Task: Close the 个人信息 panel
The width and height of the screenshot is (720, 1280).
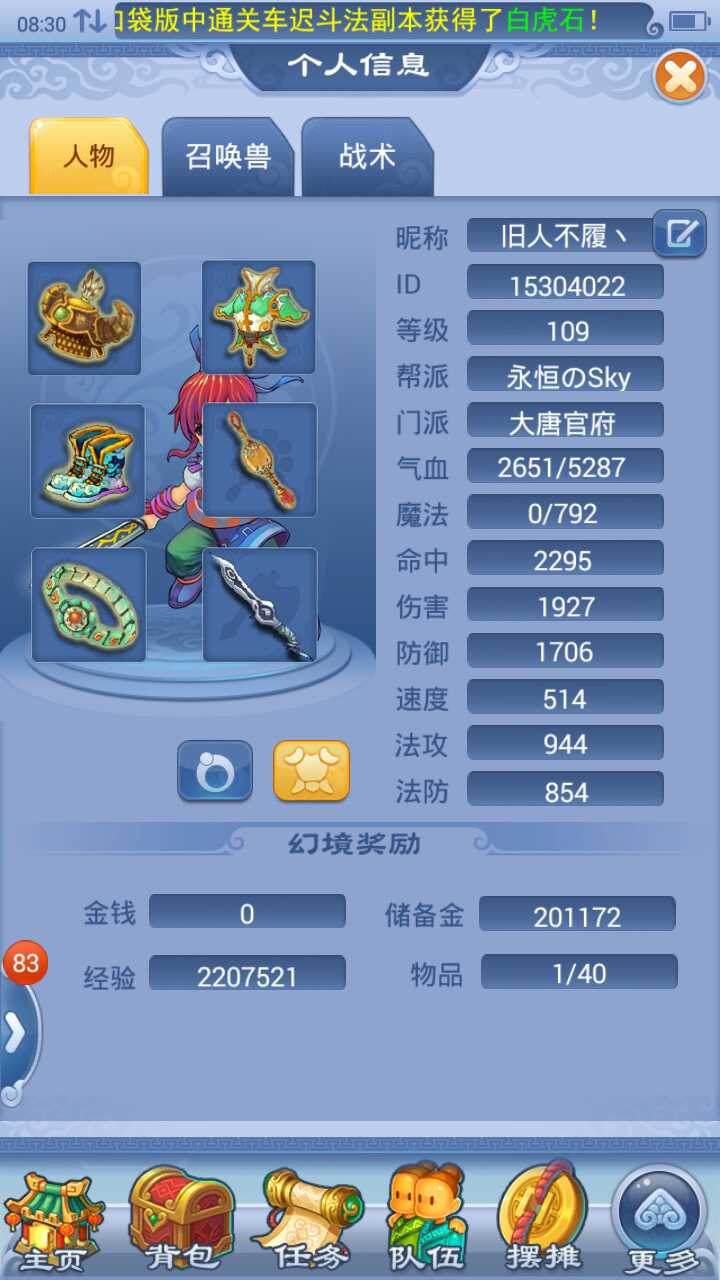Action: 680,77
